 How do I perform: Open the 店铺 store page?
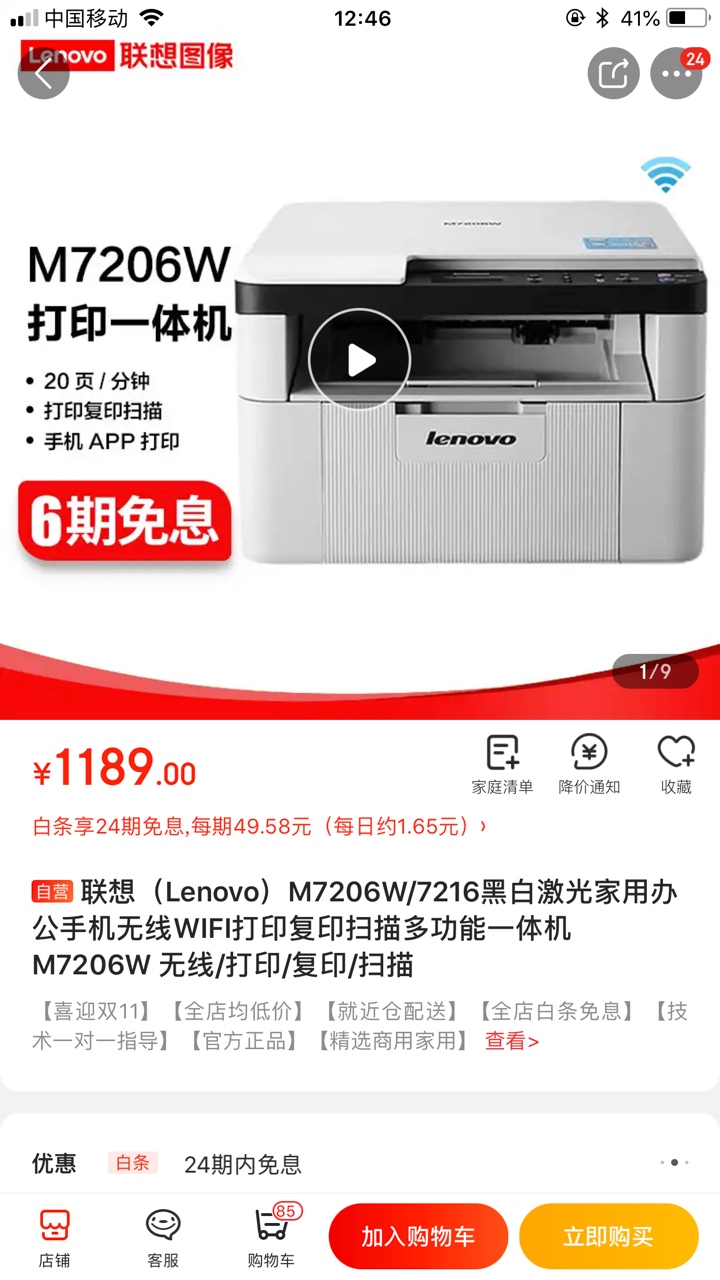point(55,1238)
